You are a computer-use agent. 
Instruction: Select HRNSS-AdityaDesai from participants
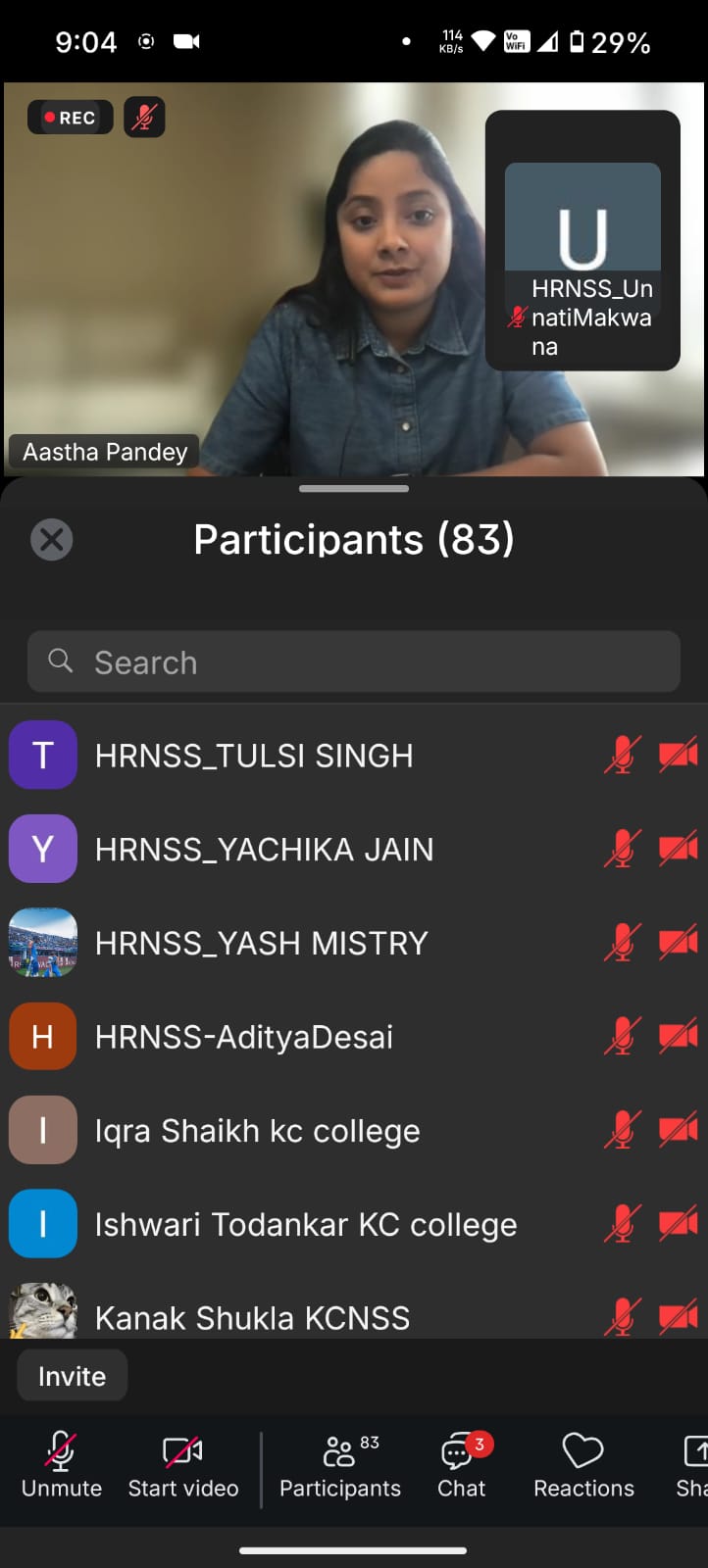pyautogui.click(x=243, y=1037)
